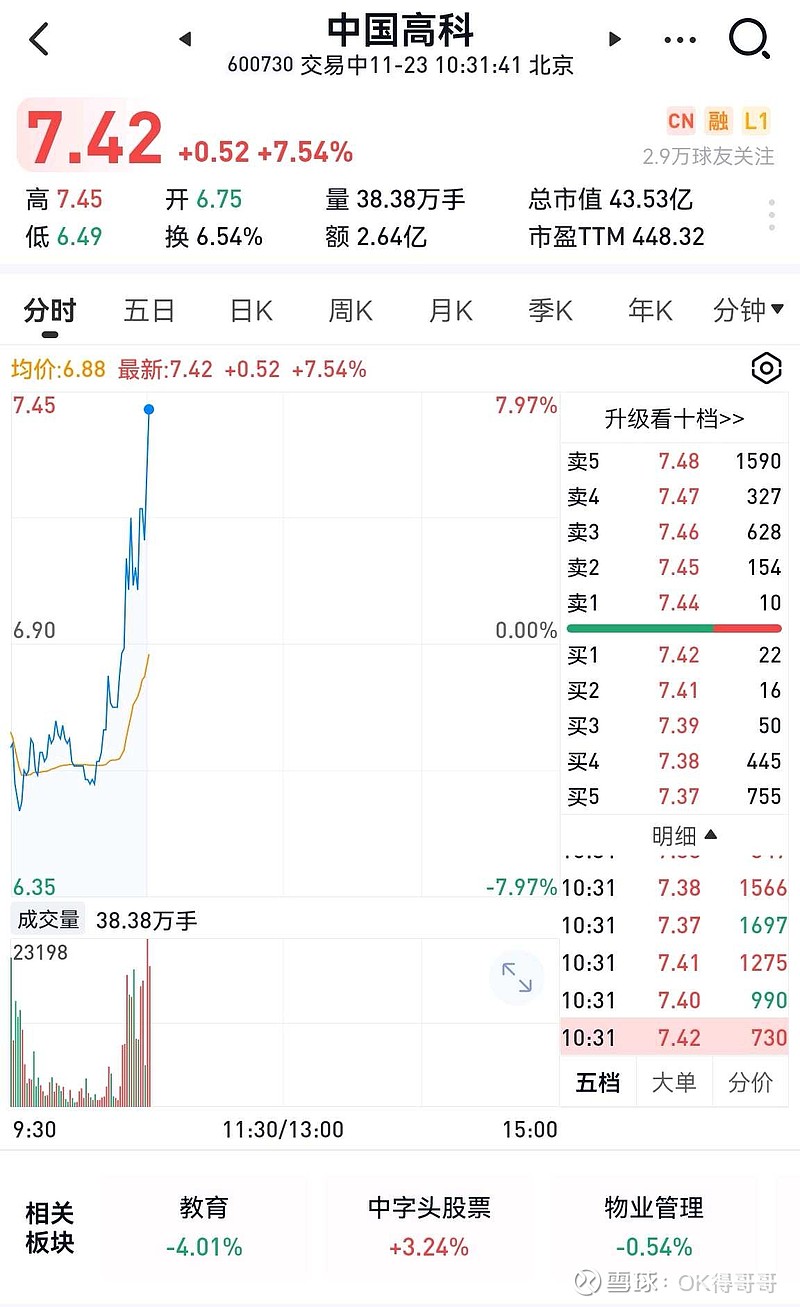Go back with the top-left arrow
Screen dimensions: 800x1307
[x=39, y=40]
